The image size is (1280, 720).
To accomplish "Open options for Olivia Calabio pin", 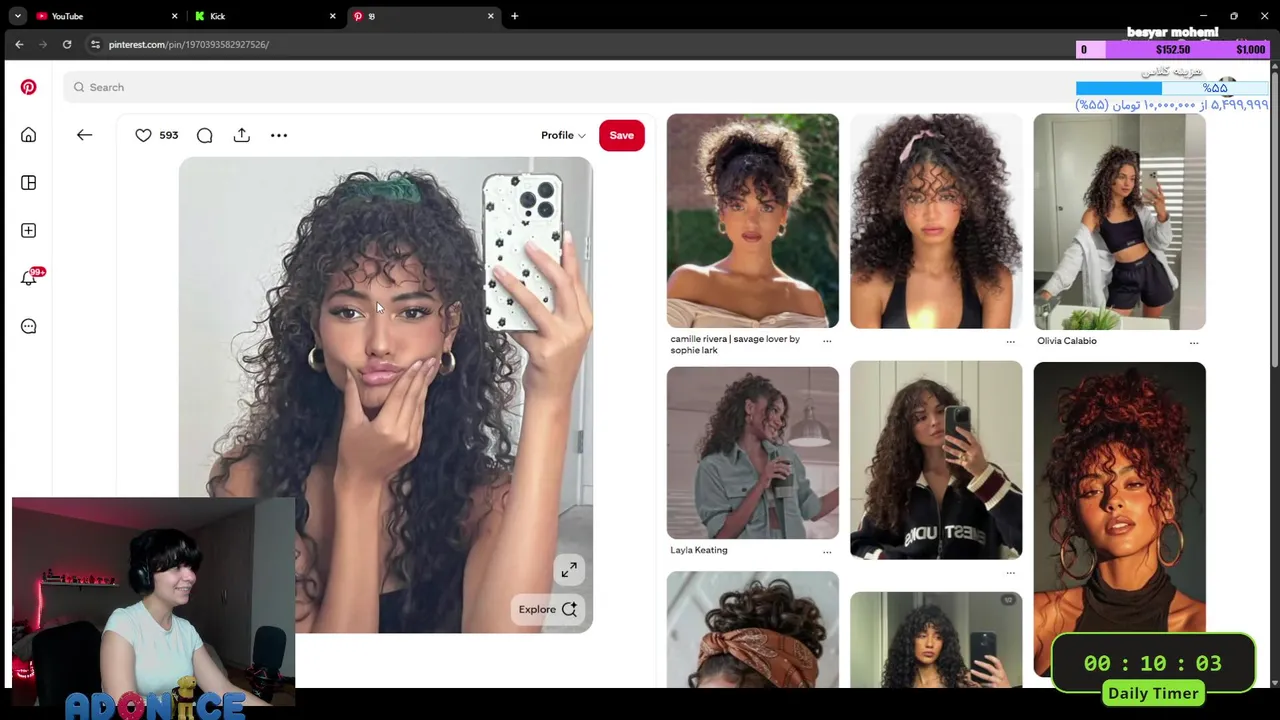I will (x=1193, y=342).
